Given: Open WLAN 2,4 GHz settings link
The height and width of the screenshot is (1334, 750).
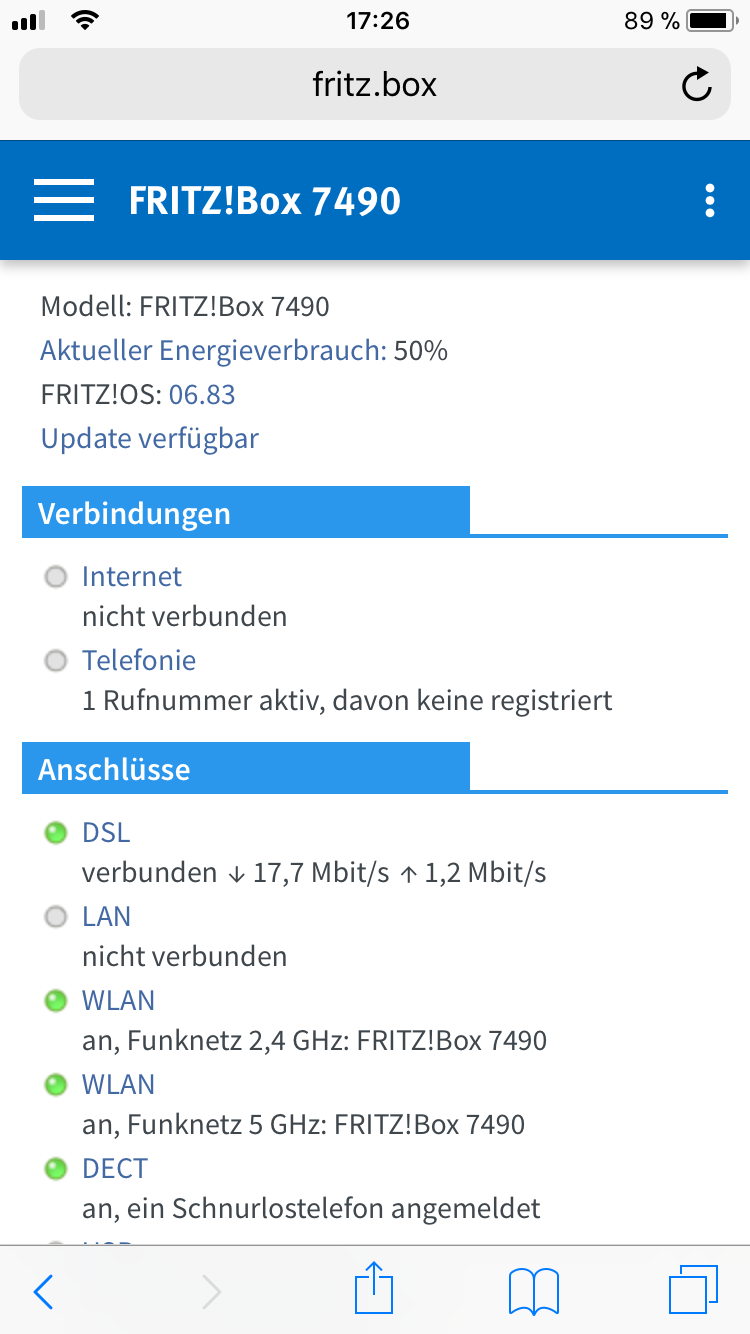Looking at the screenshot, I should (x=118, y=1000).
